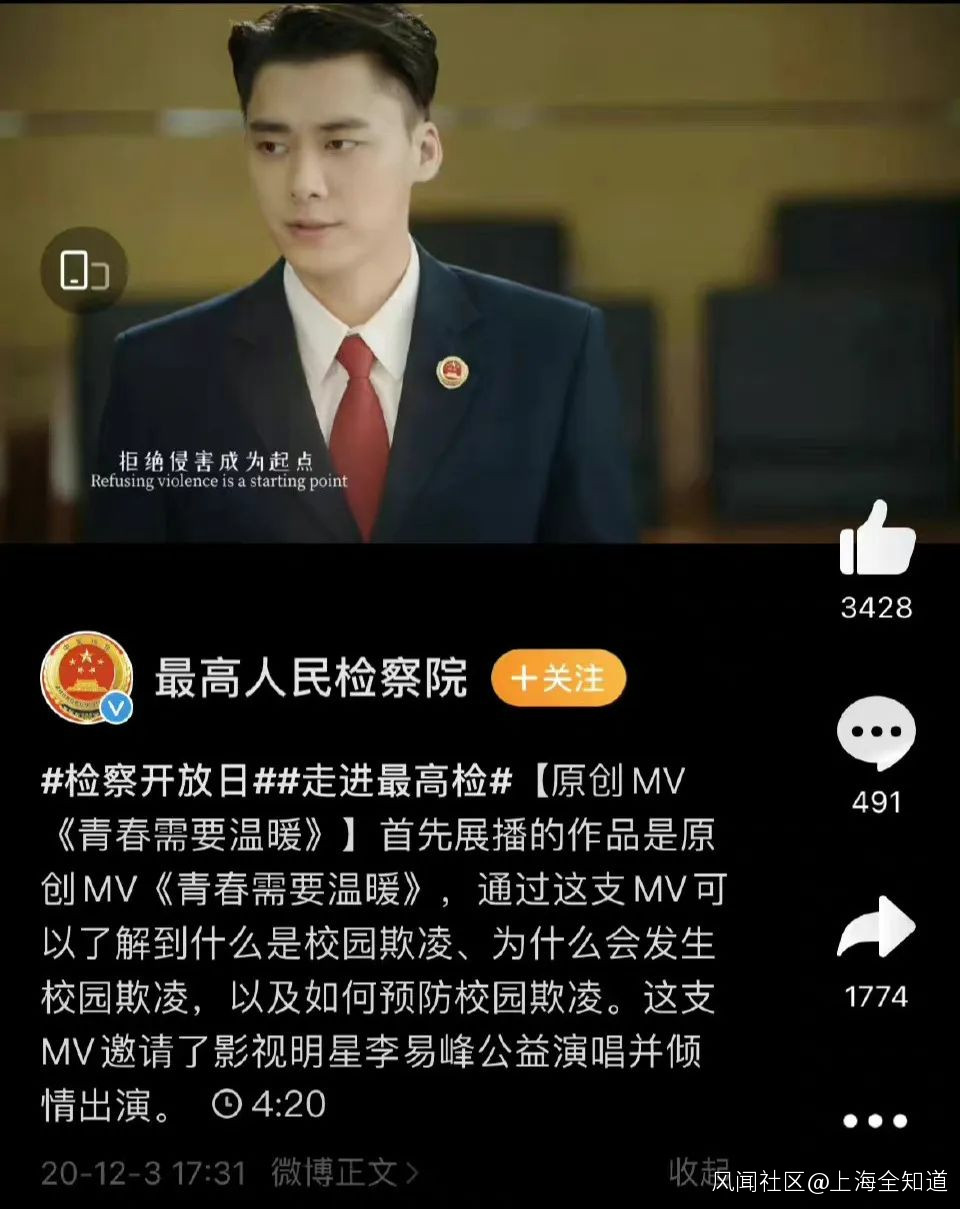Collapse the caption with 收起
The image size is (960, 1209).
[698, 1172]
